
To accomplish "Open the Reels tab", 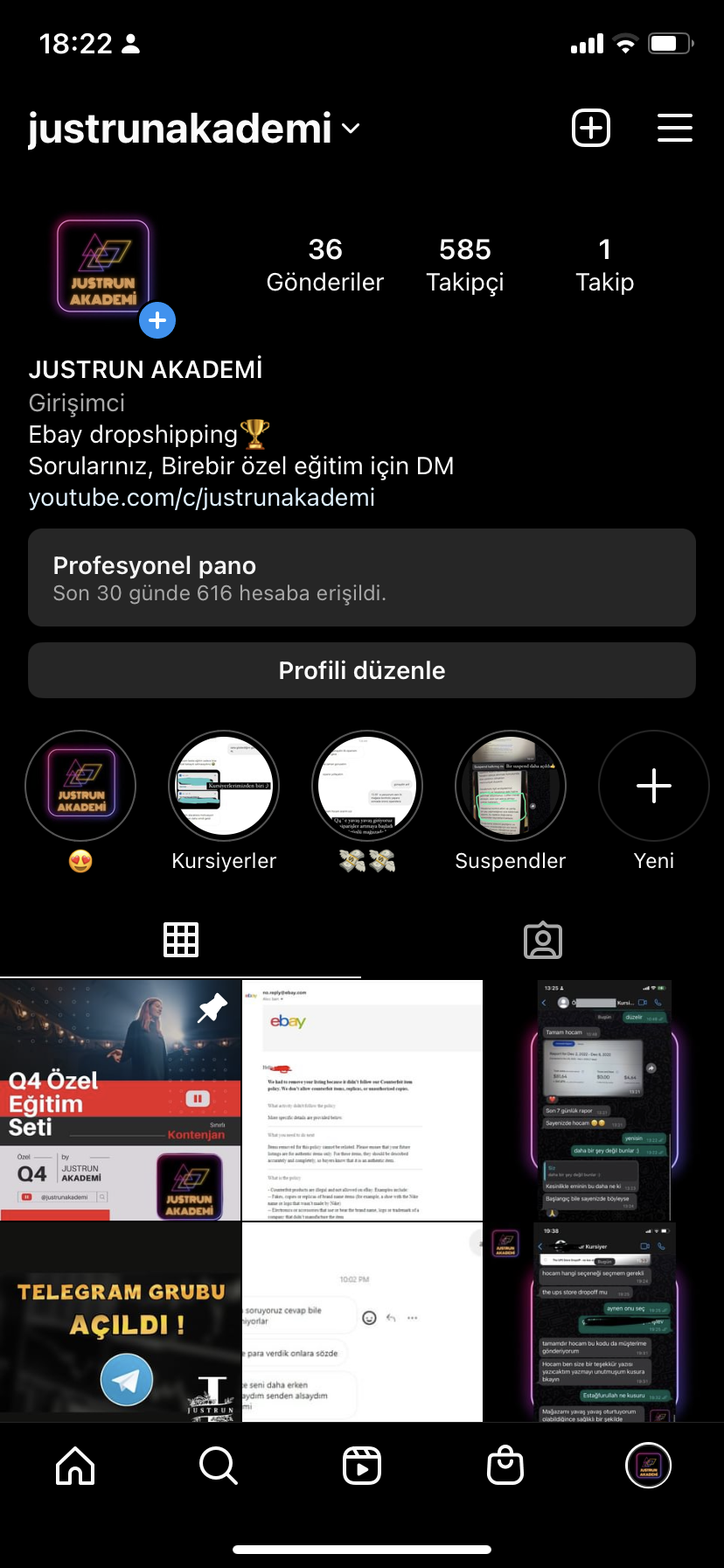I will coord(362,1465).
